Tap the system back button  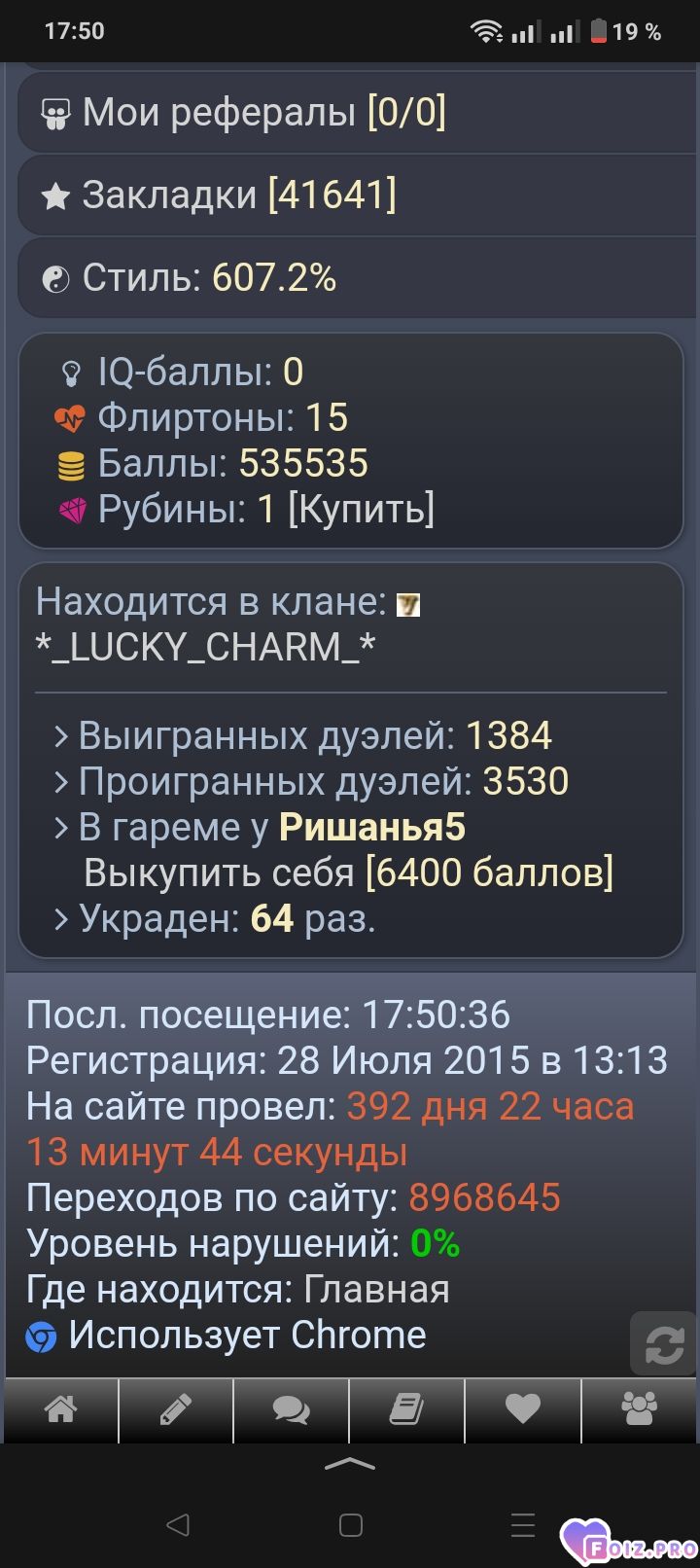pos(177,1524)
